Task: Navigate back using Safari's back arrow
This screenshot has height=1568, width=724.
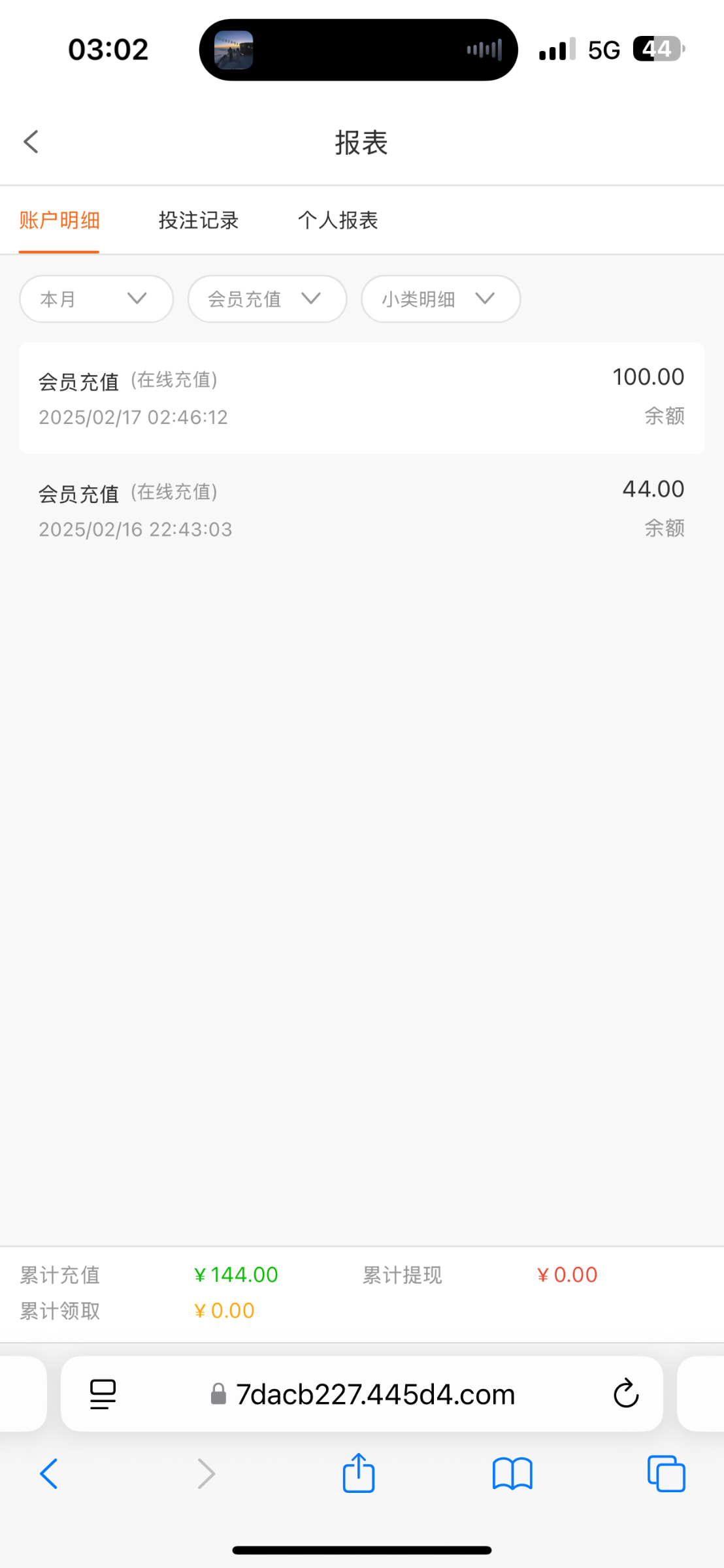Action: [x=50, y=1474]
